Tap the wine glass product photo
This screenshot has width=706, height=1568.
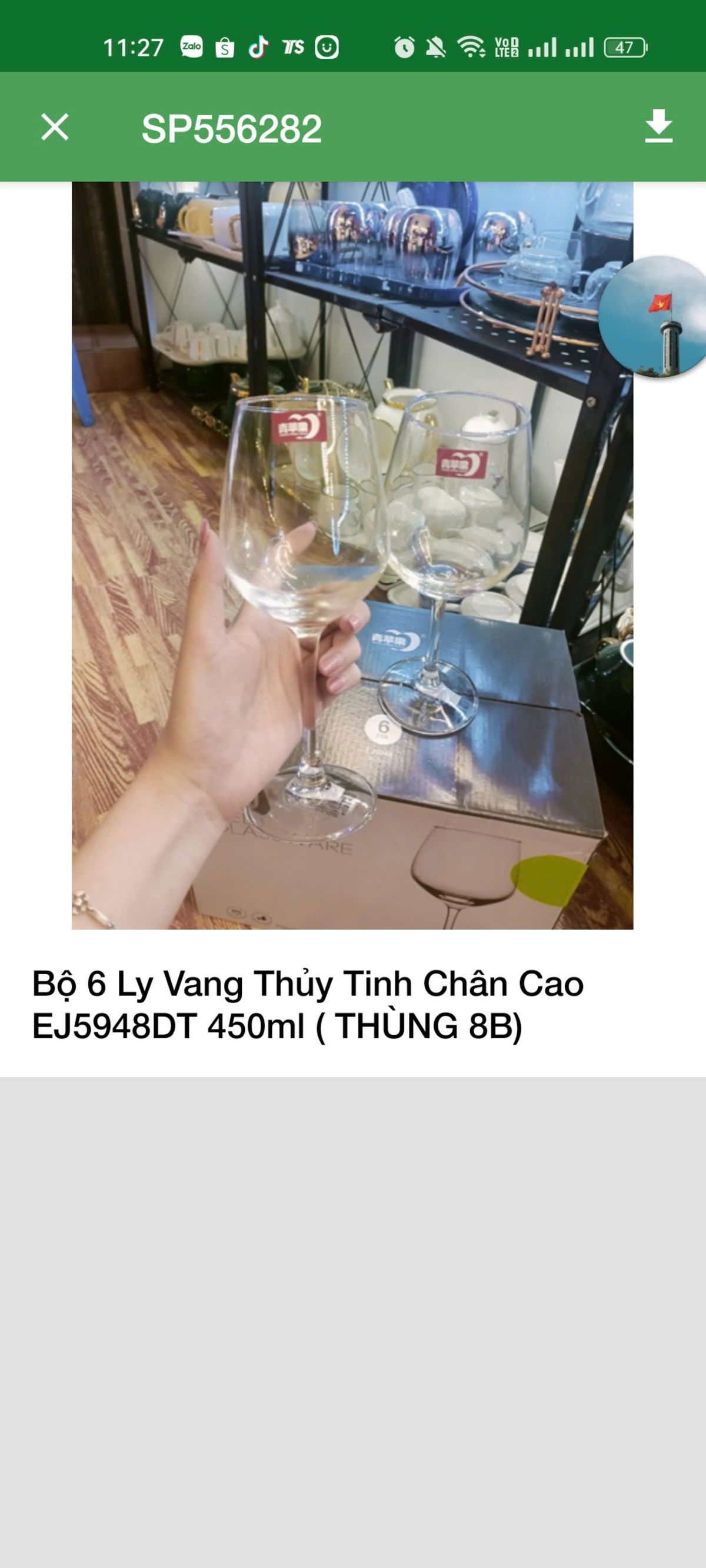pos(352,555)
